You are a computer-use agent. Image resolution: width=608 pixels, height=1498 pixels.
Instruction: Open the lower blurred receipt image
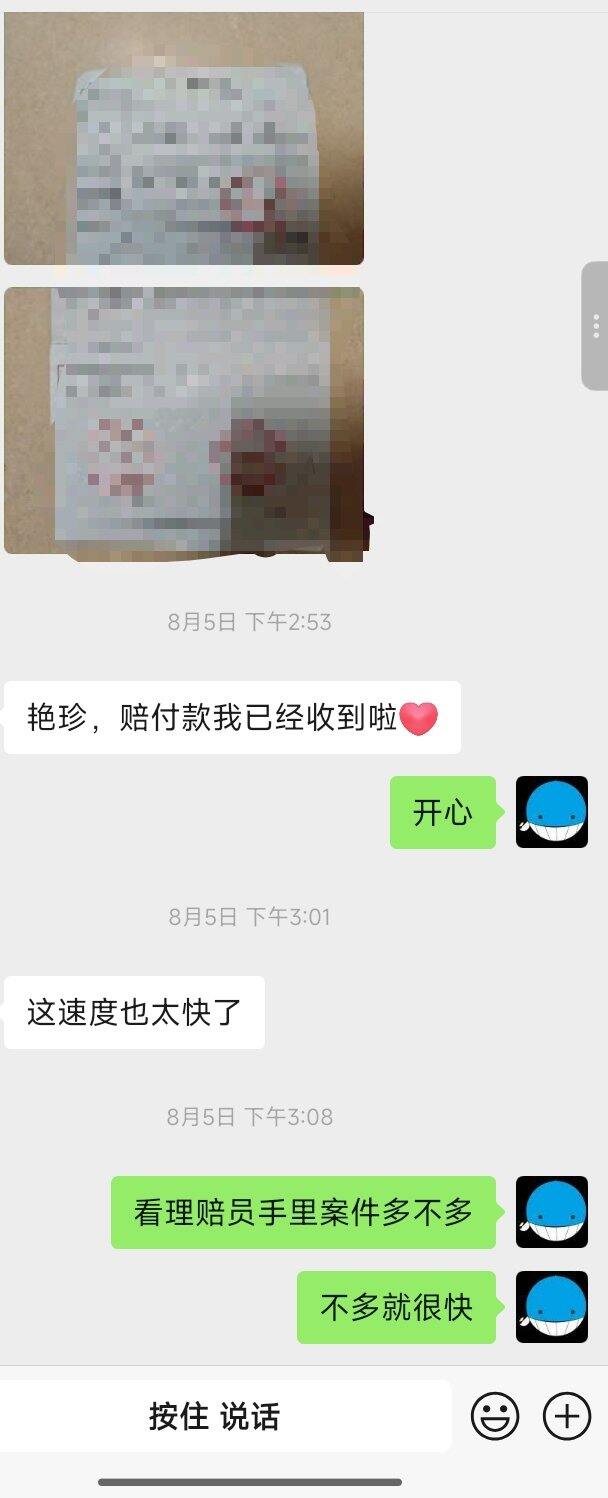(184, 421)
